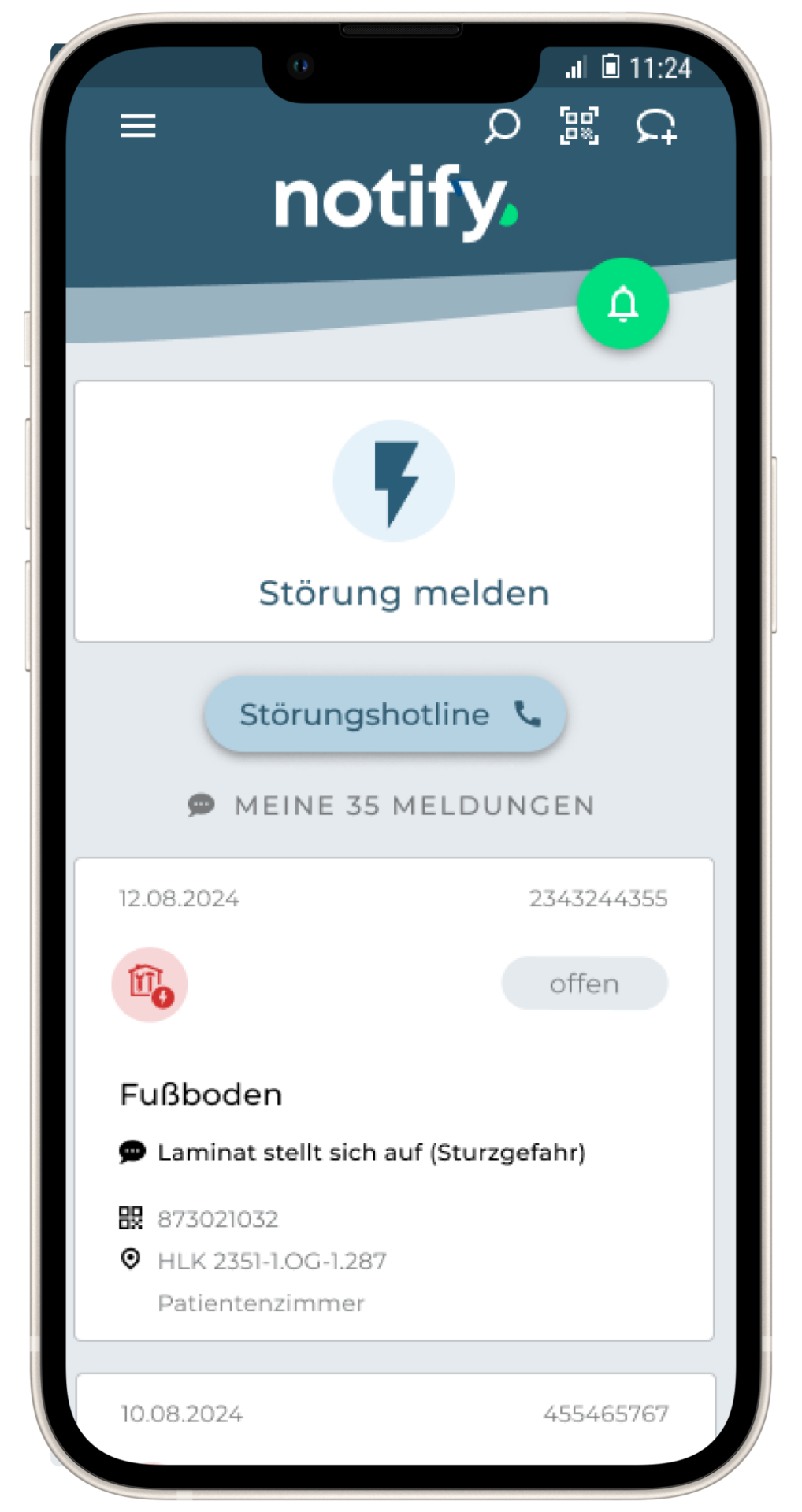This screenshot has width=802, height=1512.
Task: Tap the green notifications bell button
Action: [x=622, y=304]
